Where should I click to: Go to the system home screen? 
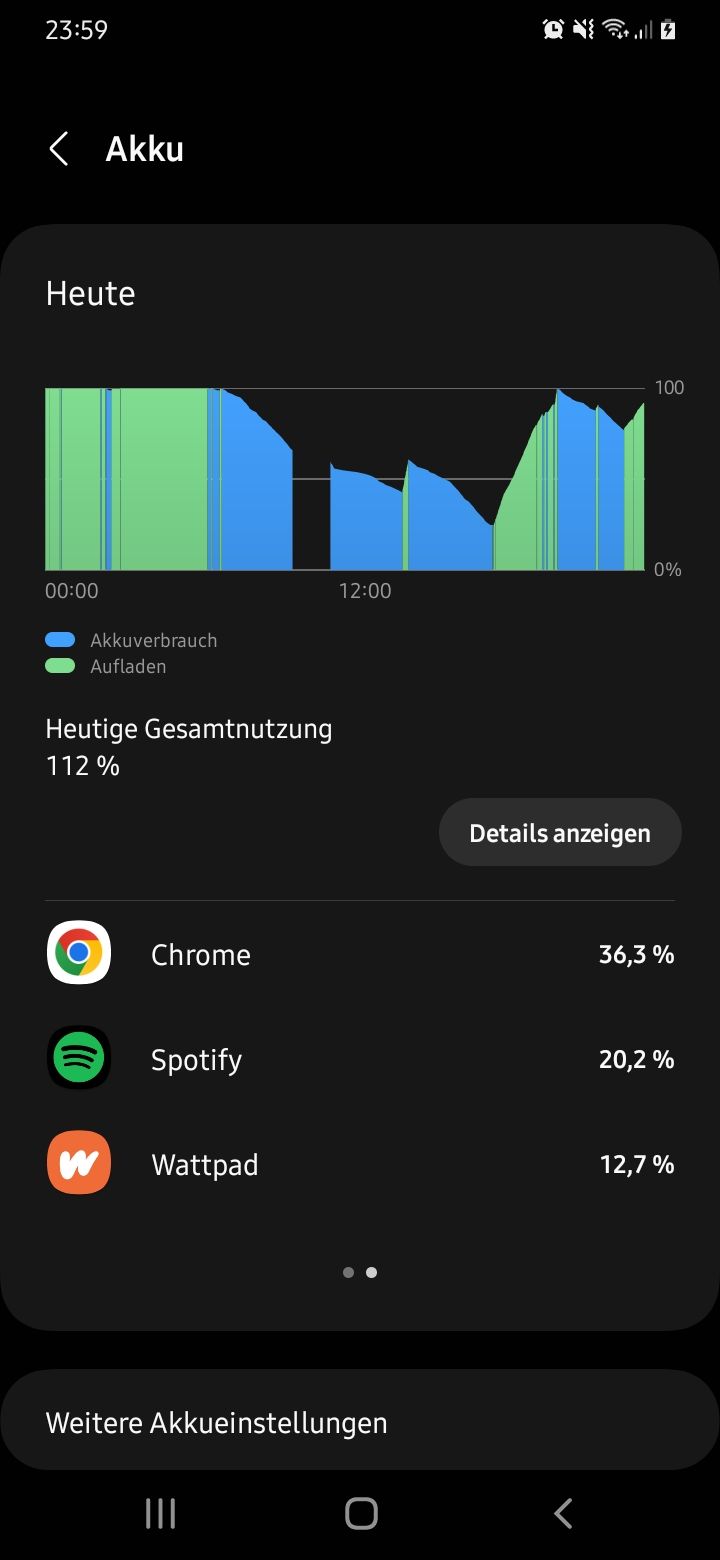click(360, 1513)
